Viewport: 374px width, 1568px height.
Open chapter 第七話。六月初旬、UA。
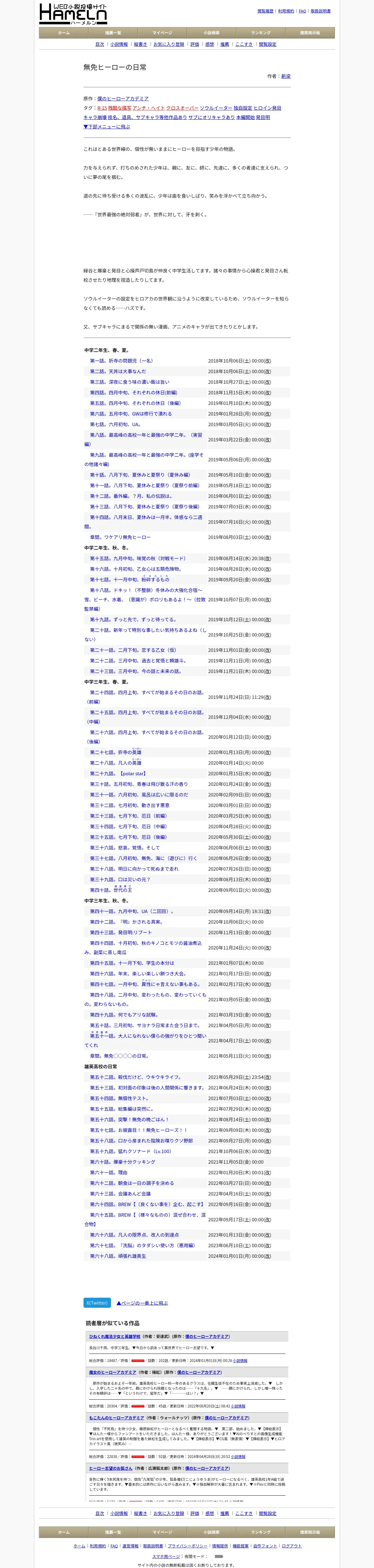pos(116,424)
